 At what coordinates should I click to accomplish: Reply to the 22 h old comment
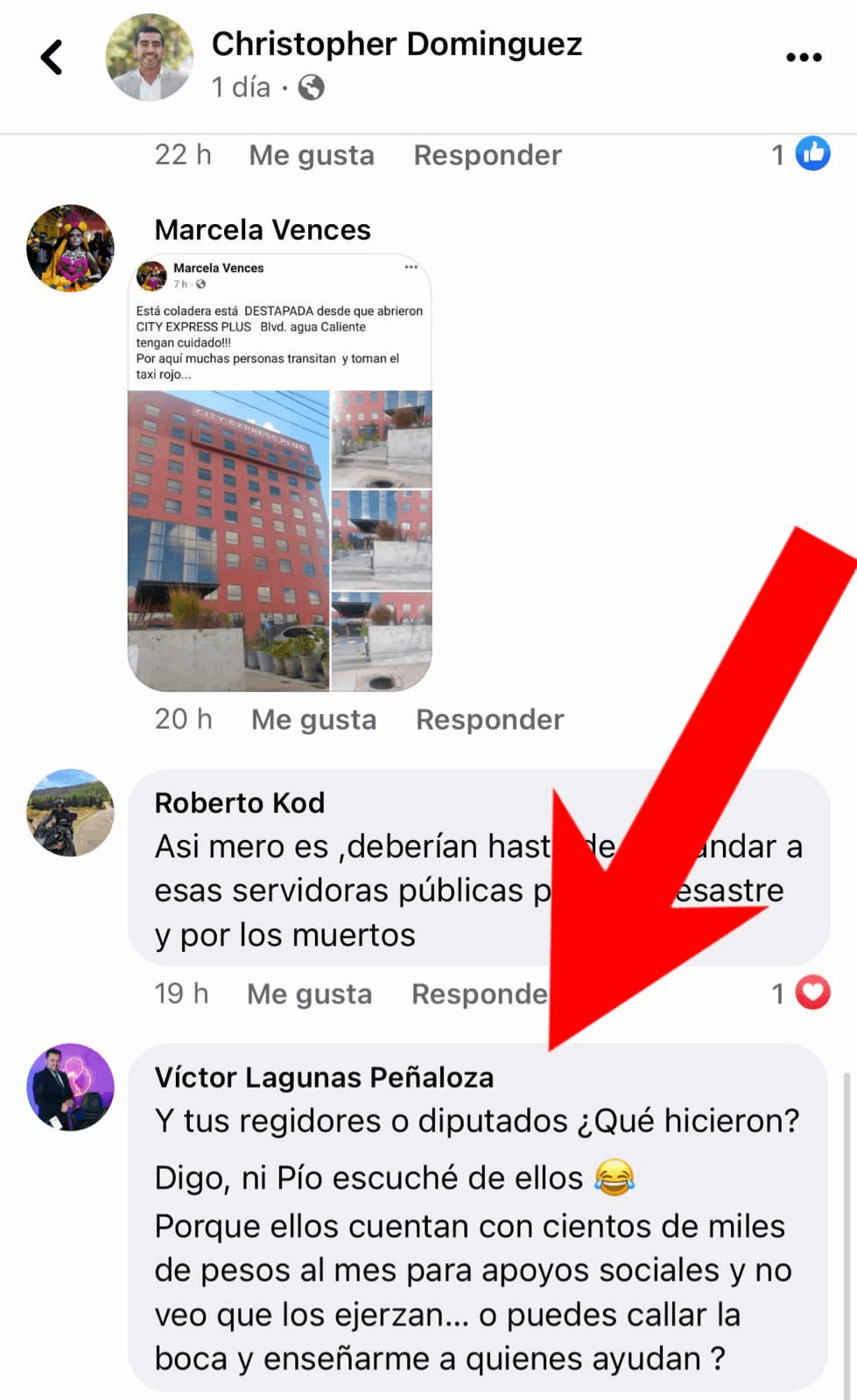(x=487, y=155)
